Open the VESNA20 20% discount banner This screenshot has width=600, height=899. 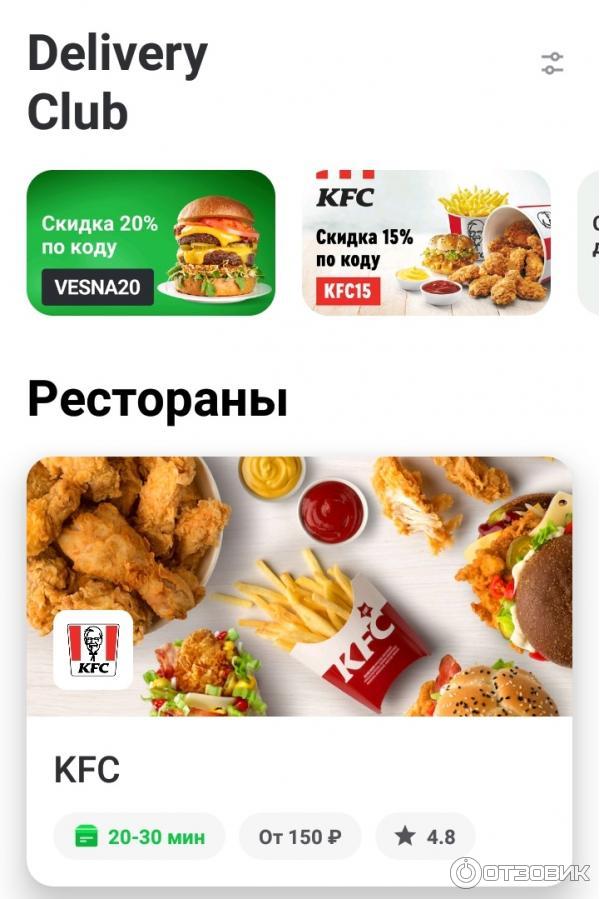click(x=151, y=243)
